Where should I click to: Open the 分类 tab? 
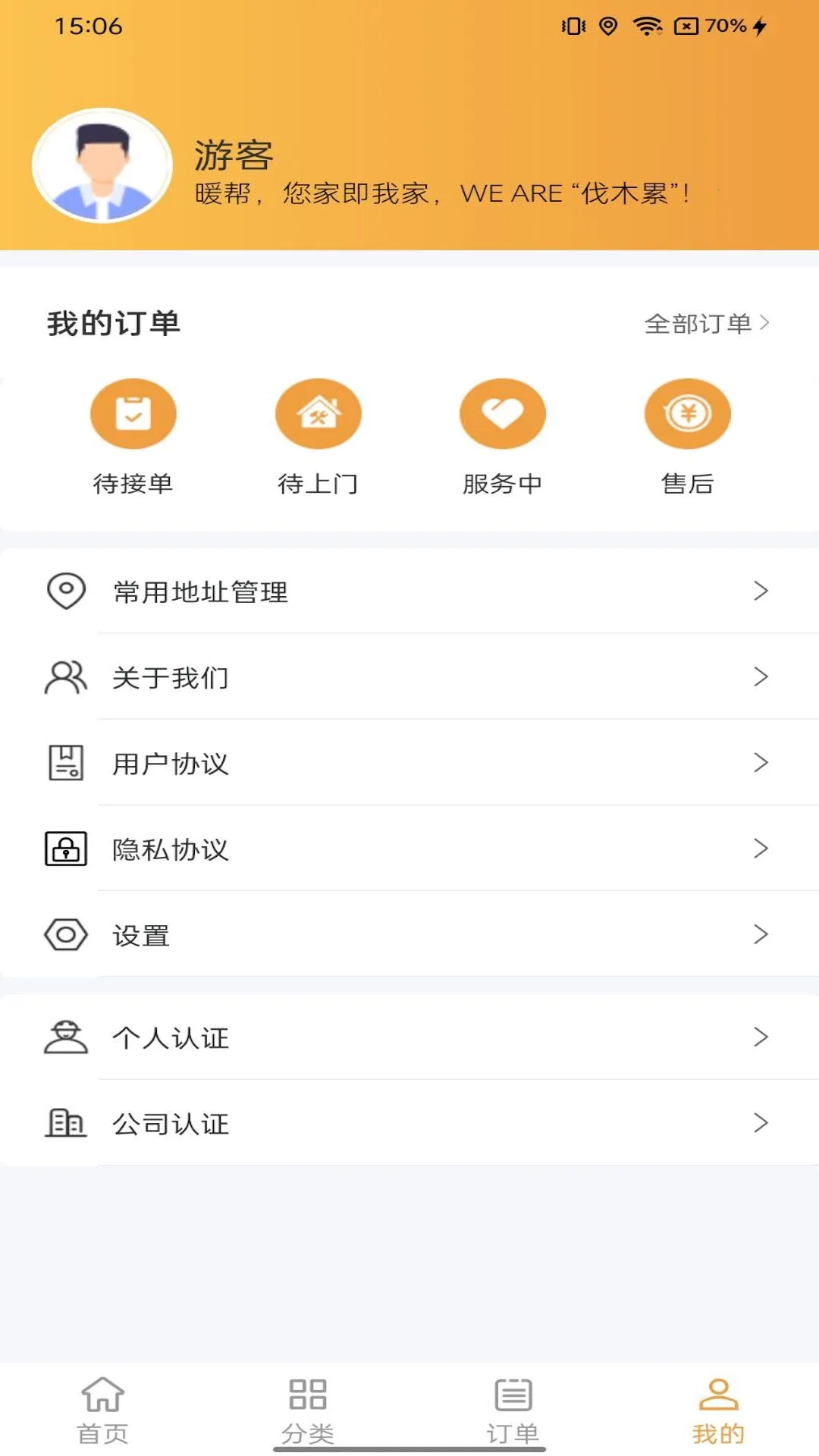(307, 1410)
